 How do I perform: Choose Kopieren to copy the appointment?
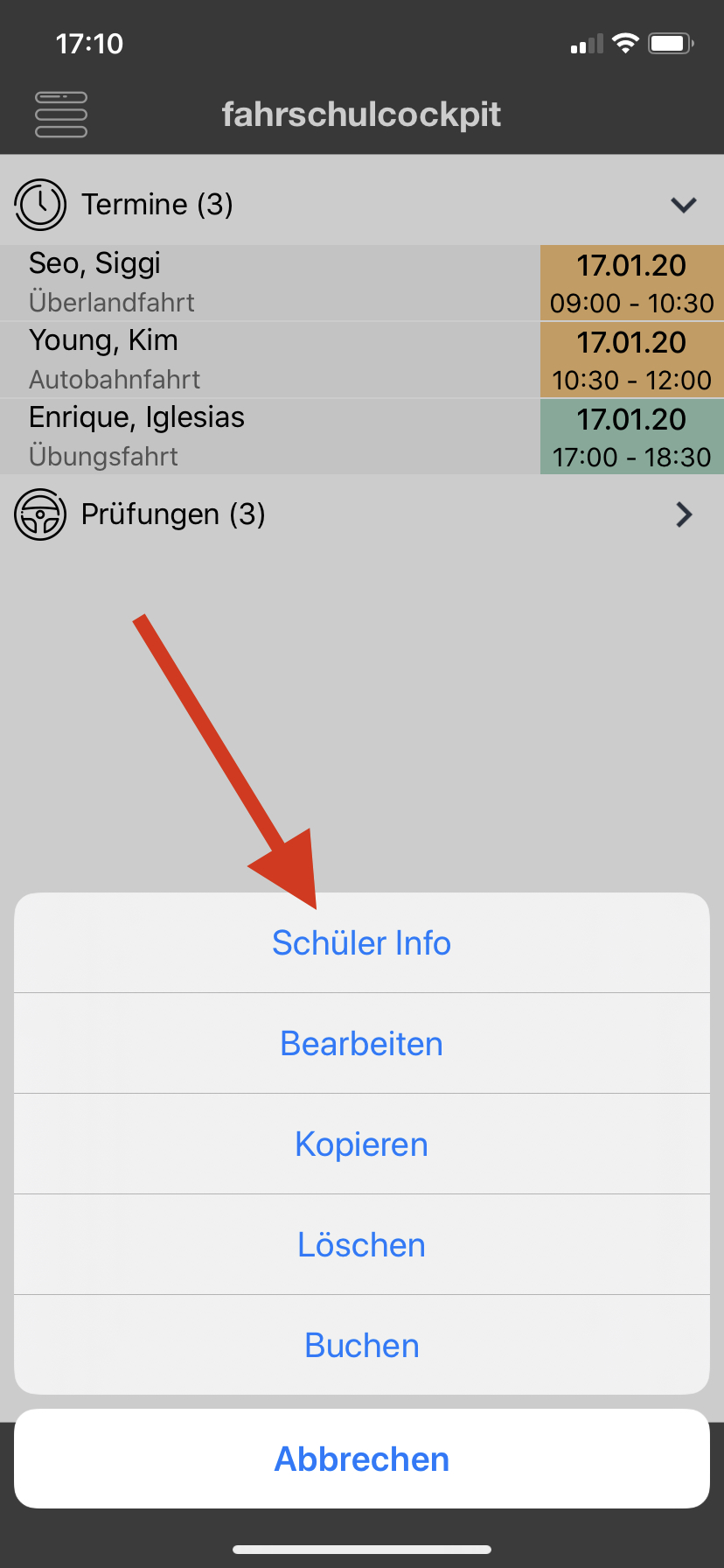pos(361,1144)
